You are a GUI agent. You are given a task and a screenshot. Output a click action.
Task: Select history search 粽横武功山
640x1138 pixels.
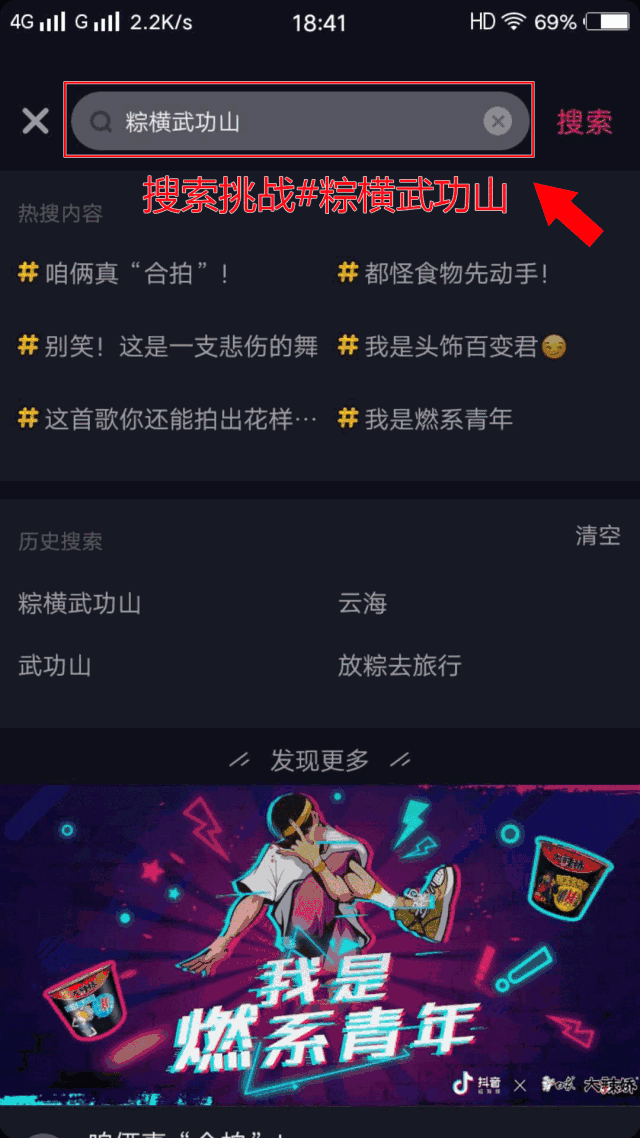click(x=80, y=603)
